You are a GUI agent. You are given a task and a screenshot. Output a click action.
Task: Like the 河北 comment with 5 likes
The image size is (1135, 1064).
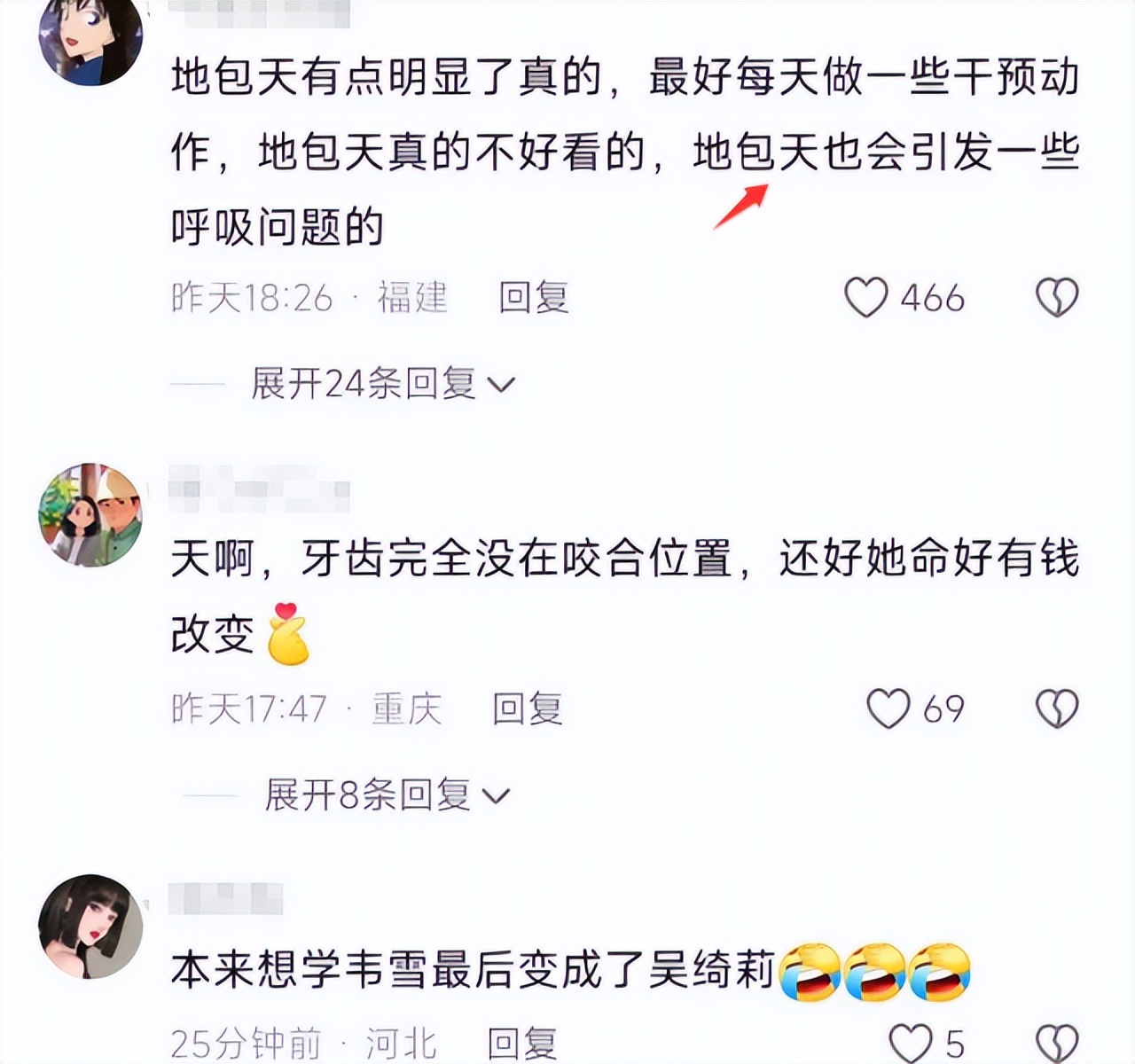(x=911, y=1043)
